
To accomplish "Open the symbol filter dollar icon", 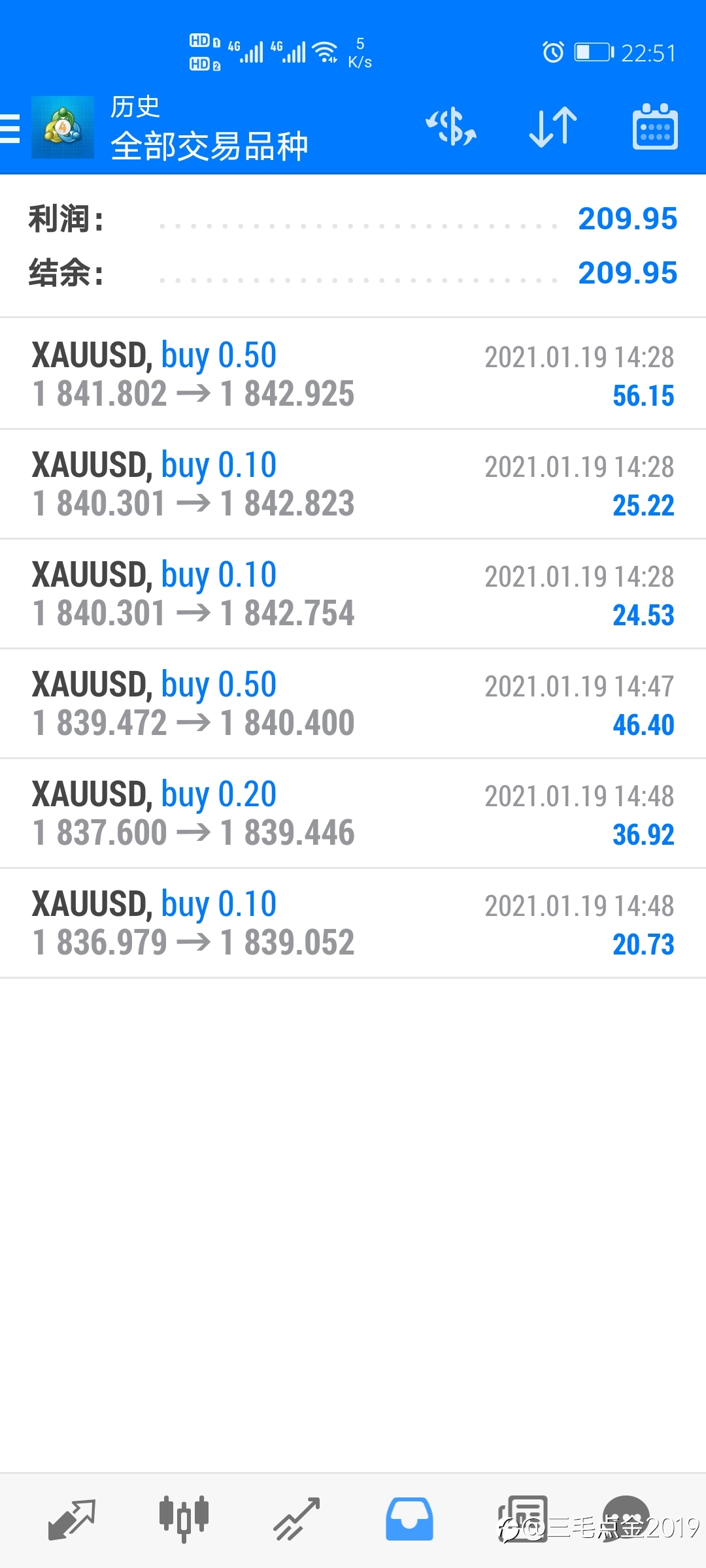I will (x=451, y=127).
